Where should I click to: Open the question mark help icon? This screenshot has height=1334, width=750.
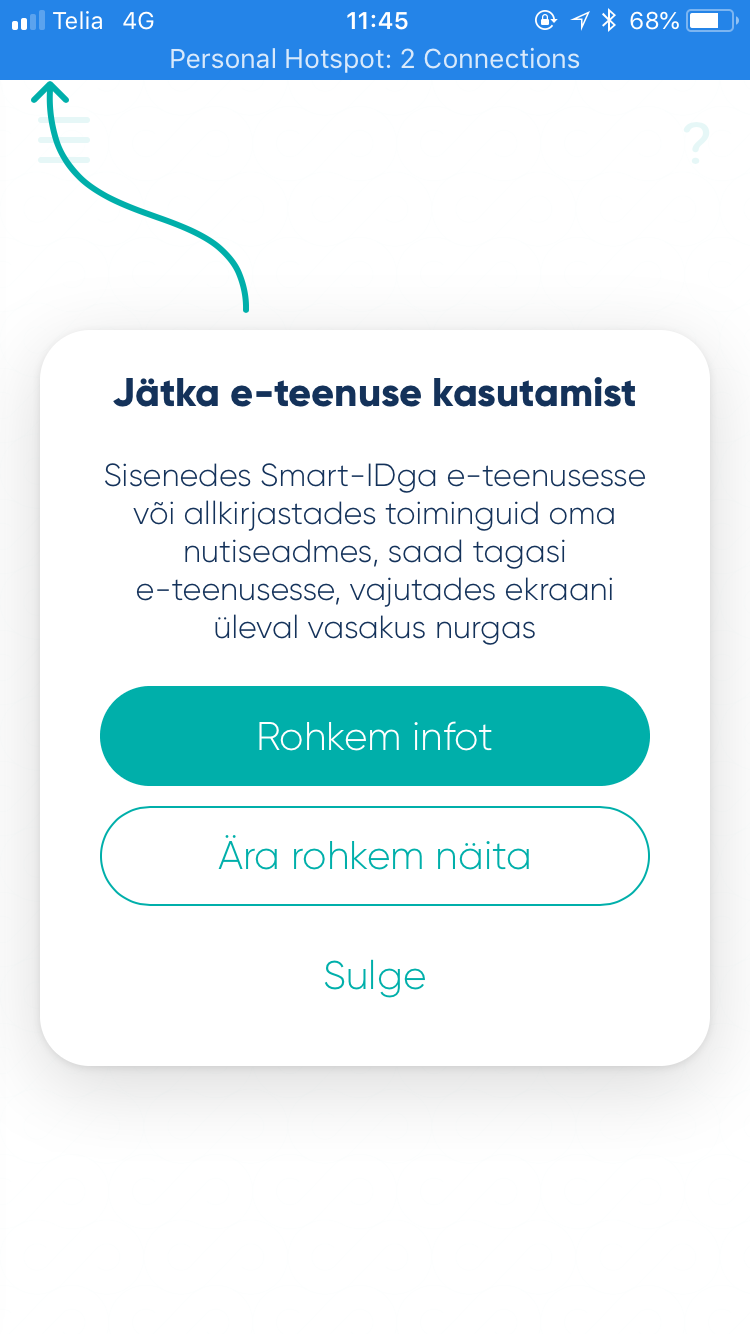point(695,144)
